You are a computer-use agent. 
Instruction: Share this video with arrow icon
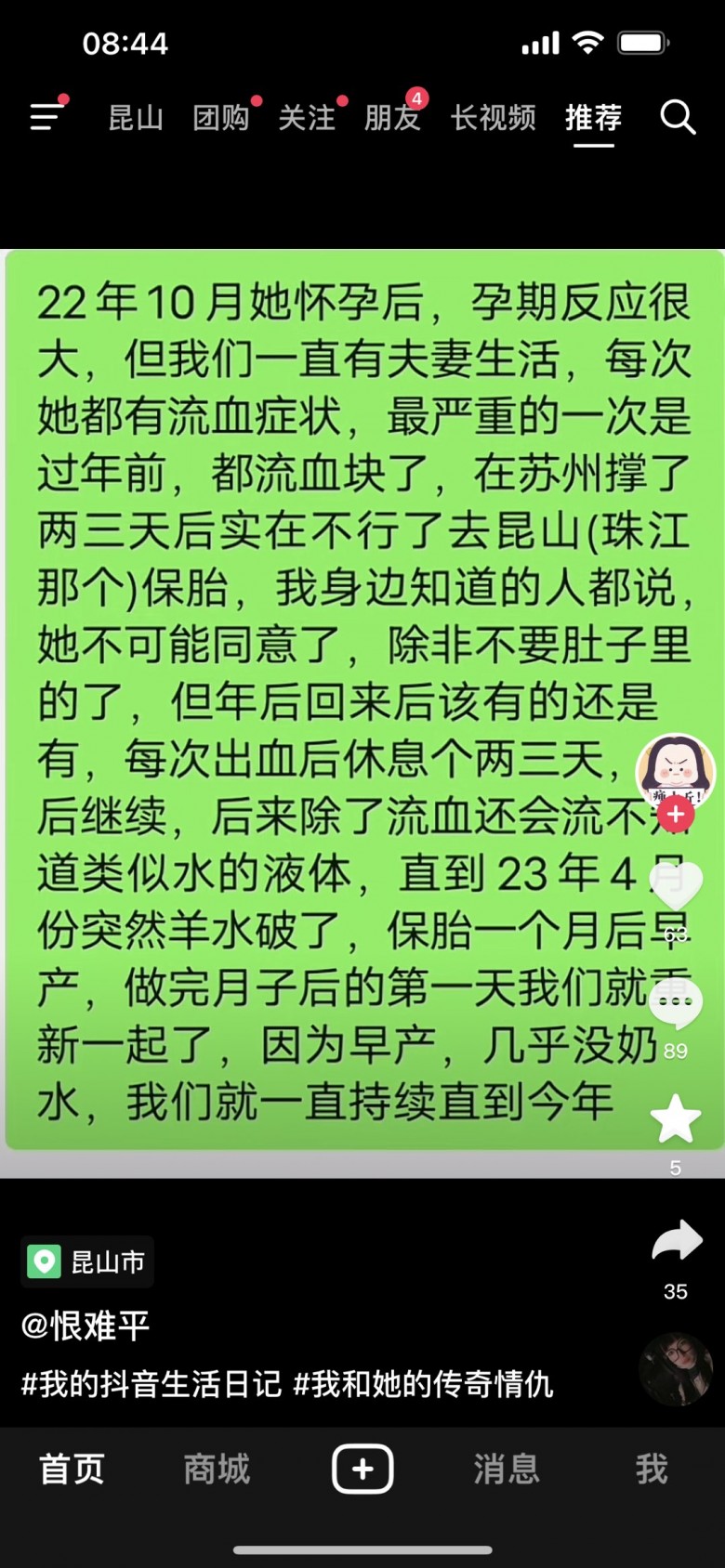(x=676, y=1242)
